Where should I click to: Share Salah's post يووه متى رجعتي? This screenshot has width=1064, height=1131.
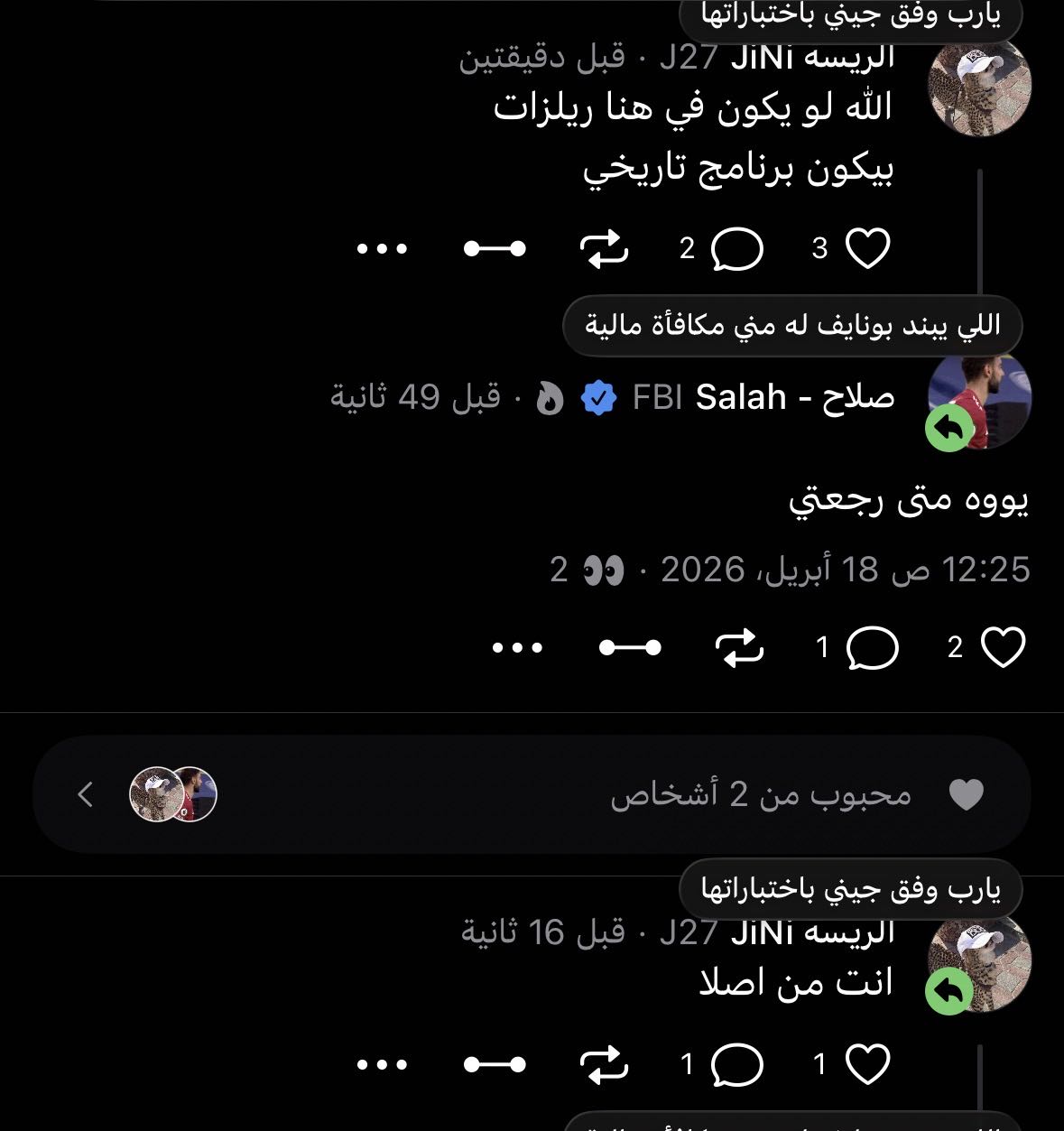[x=630, y=647]
